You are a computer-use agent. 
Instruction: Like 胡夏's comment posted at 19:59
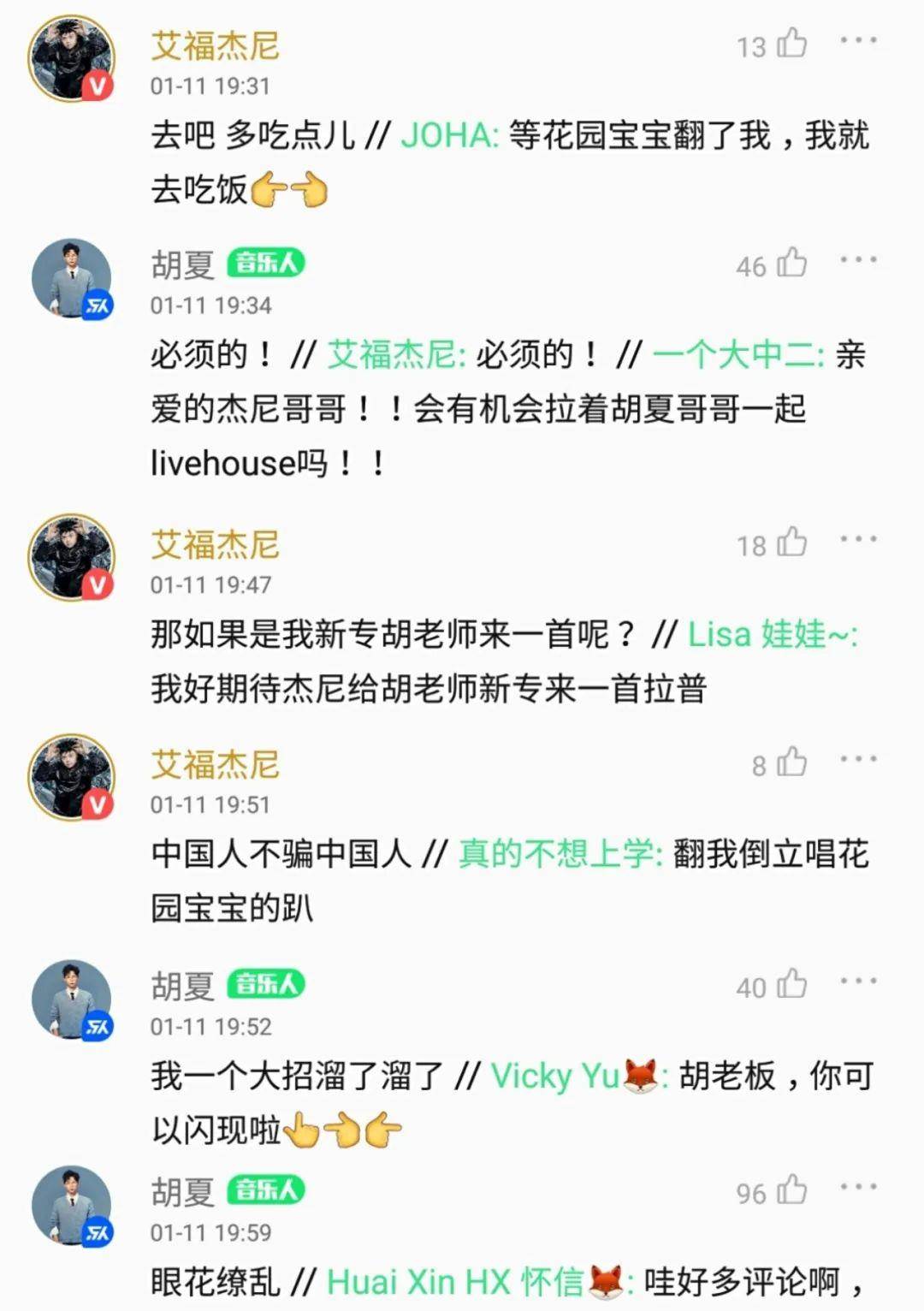[791, 1189]
